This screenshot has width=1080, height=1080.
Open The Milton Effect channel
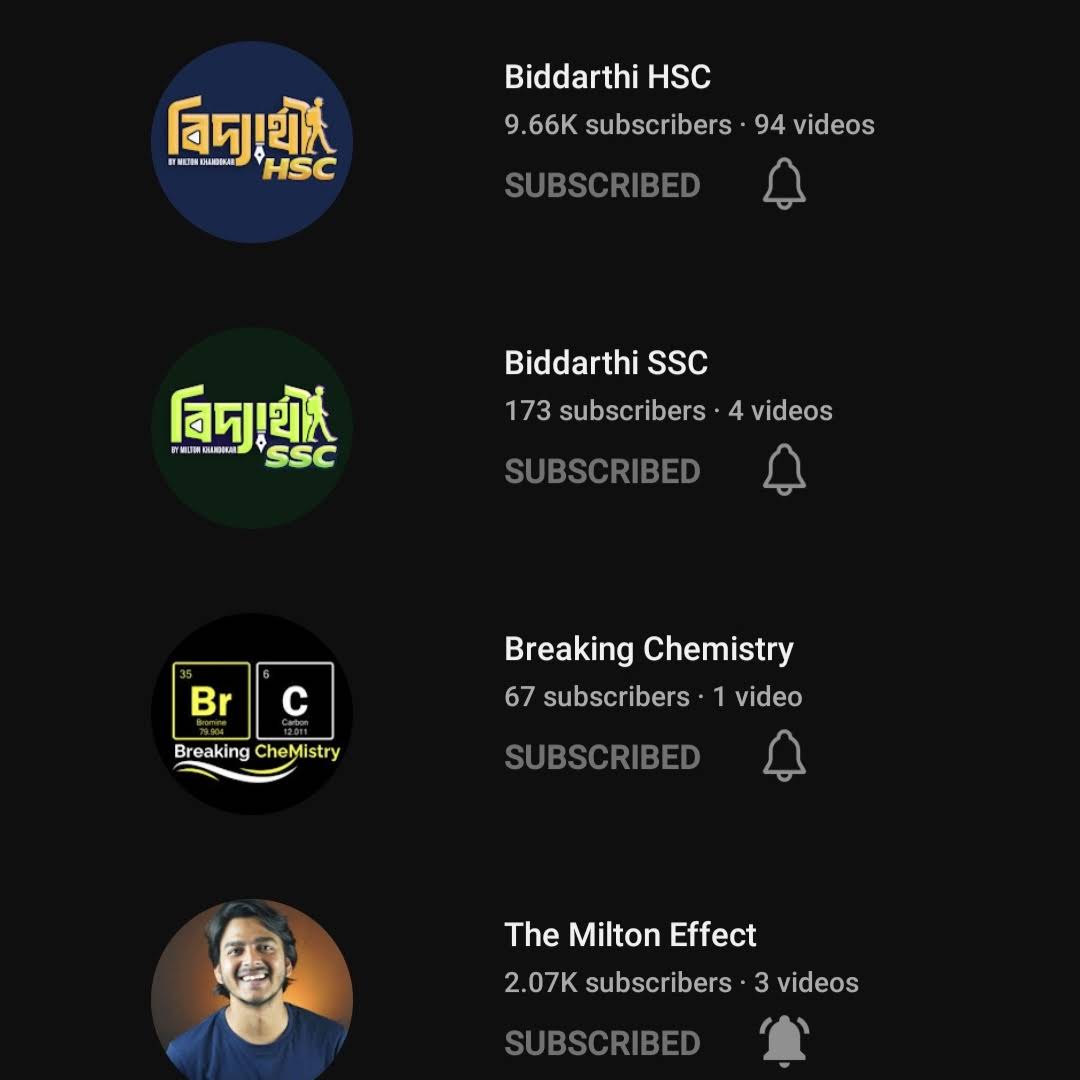click(630, 935)
